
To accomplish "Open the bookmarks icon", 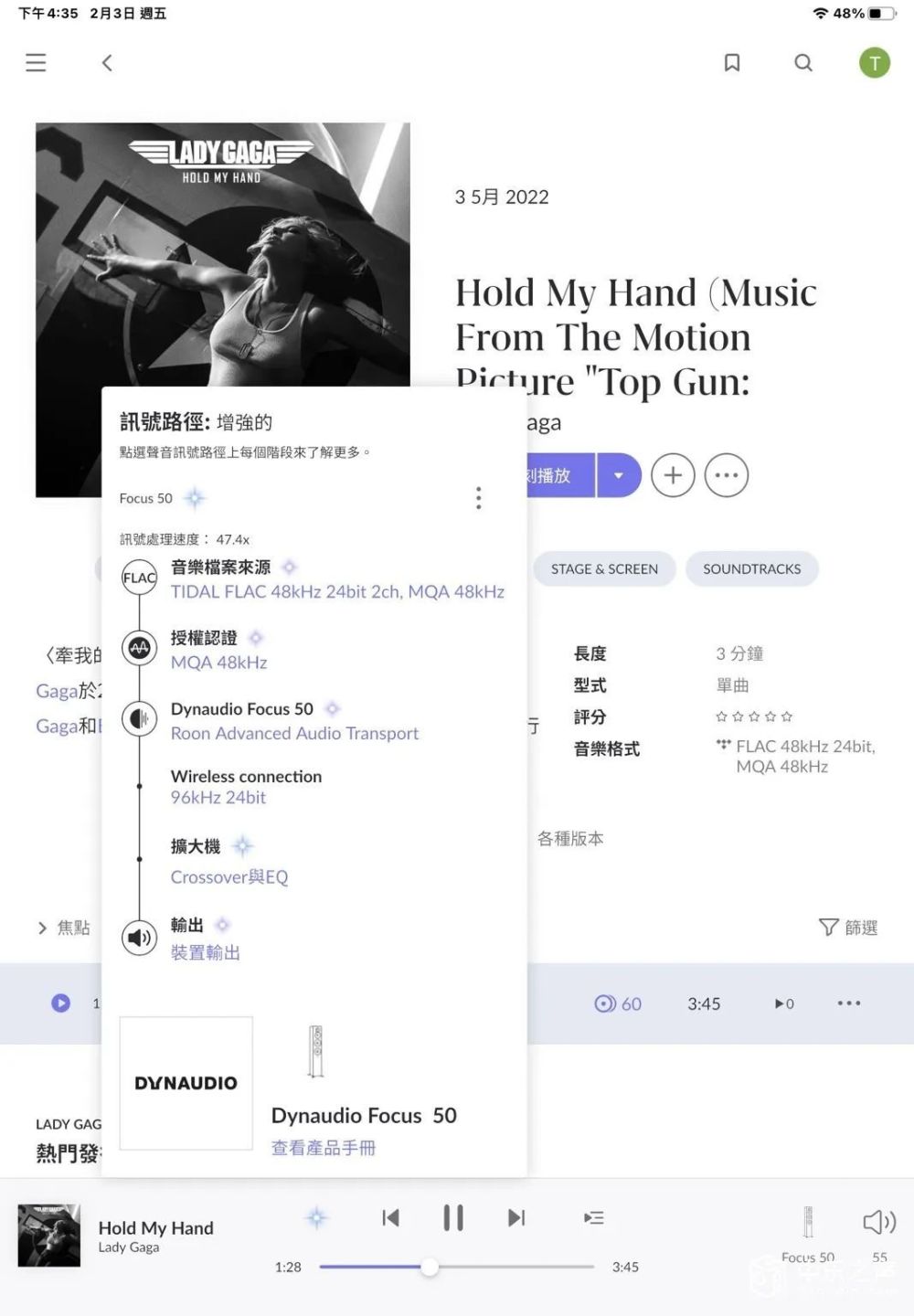I will click(x=731, y=62).
